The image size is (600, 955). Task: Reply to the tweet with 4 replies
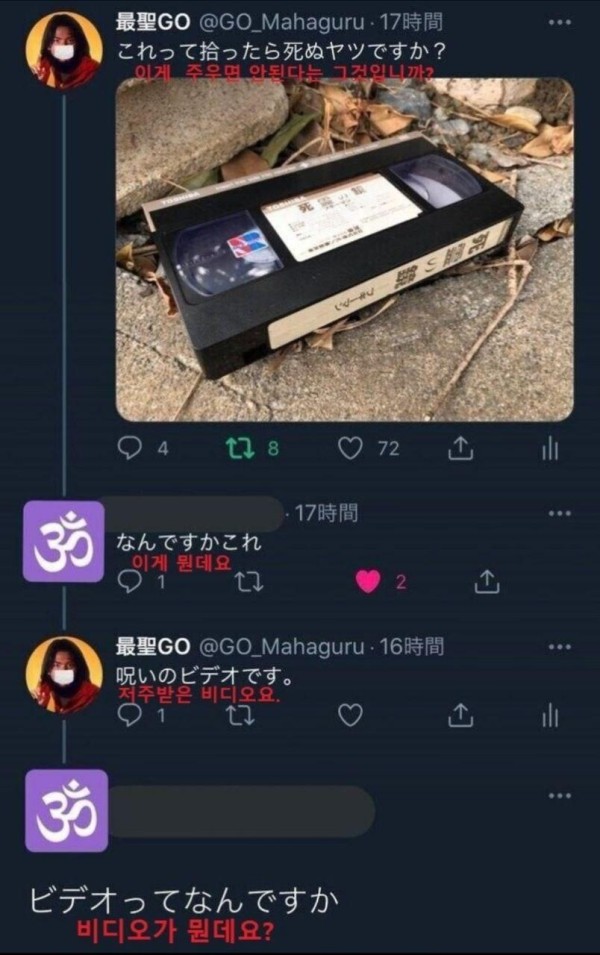pos(132,449)
